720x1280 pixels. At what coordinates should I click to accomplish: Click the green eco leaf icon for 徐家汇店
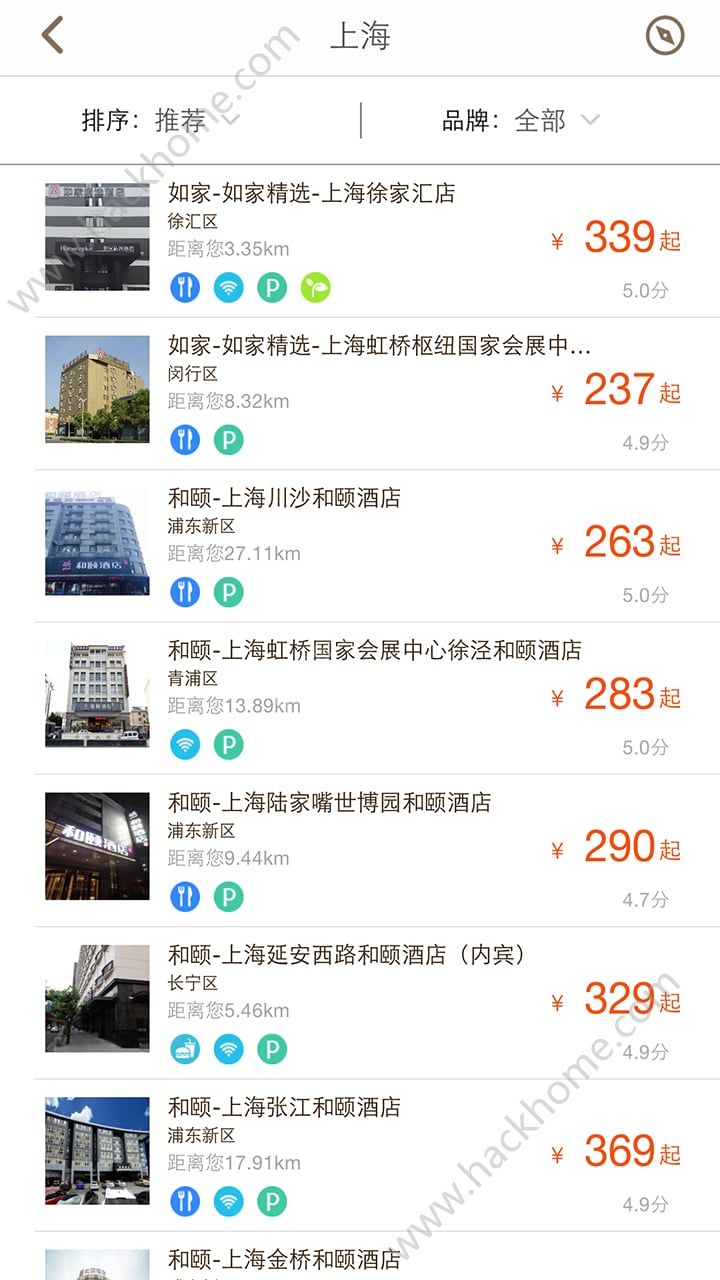316,287
